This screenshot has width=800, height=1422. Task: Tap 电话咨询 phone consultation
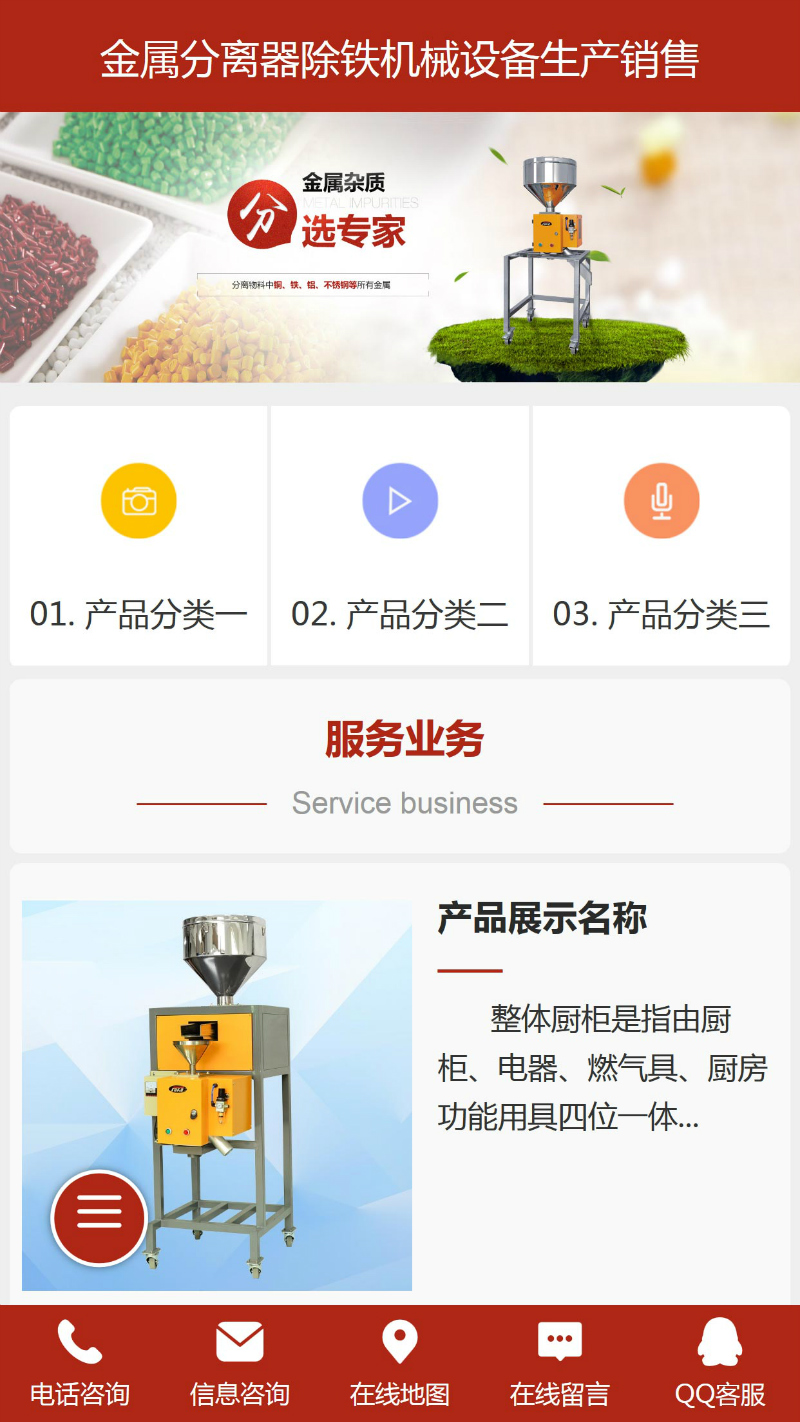(x=80, y=1363)
